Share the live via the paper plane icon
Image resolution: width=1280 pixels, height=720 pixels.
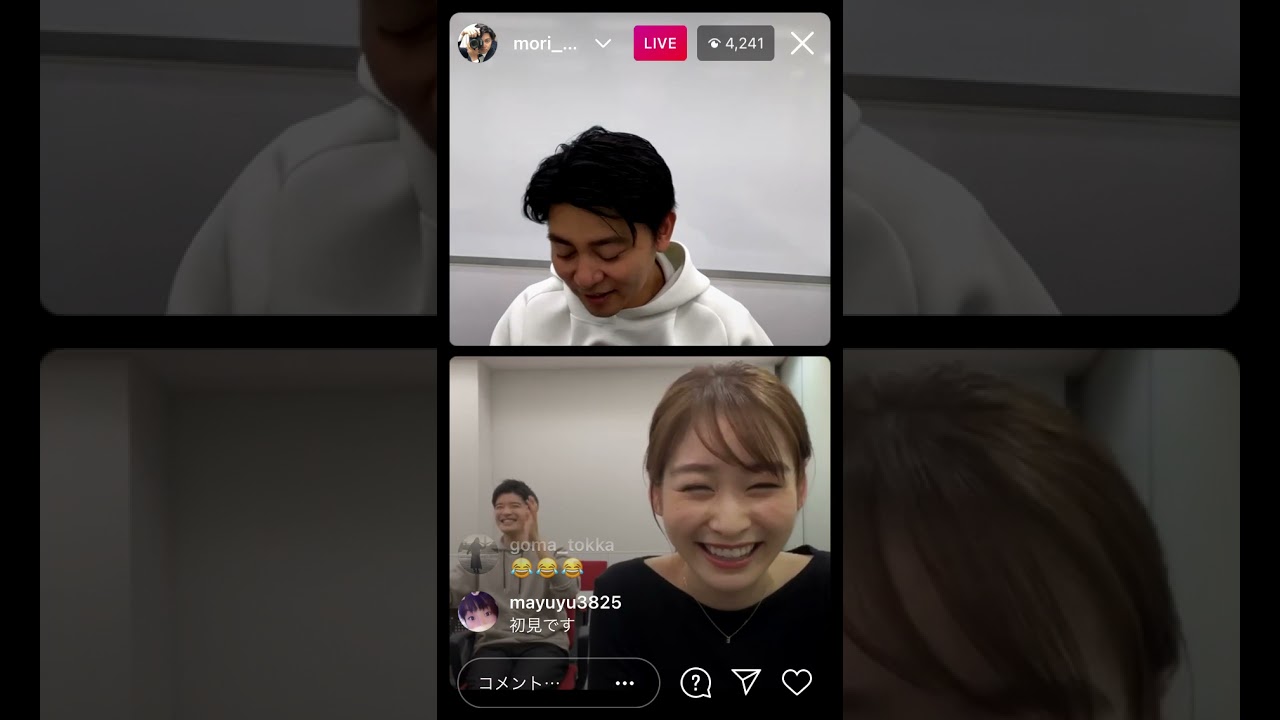[746, 682]
